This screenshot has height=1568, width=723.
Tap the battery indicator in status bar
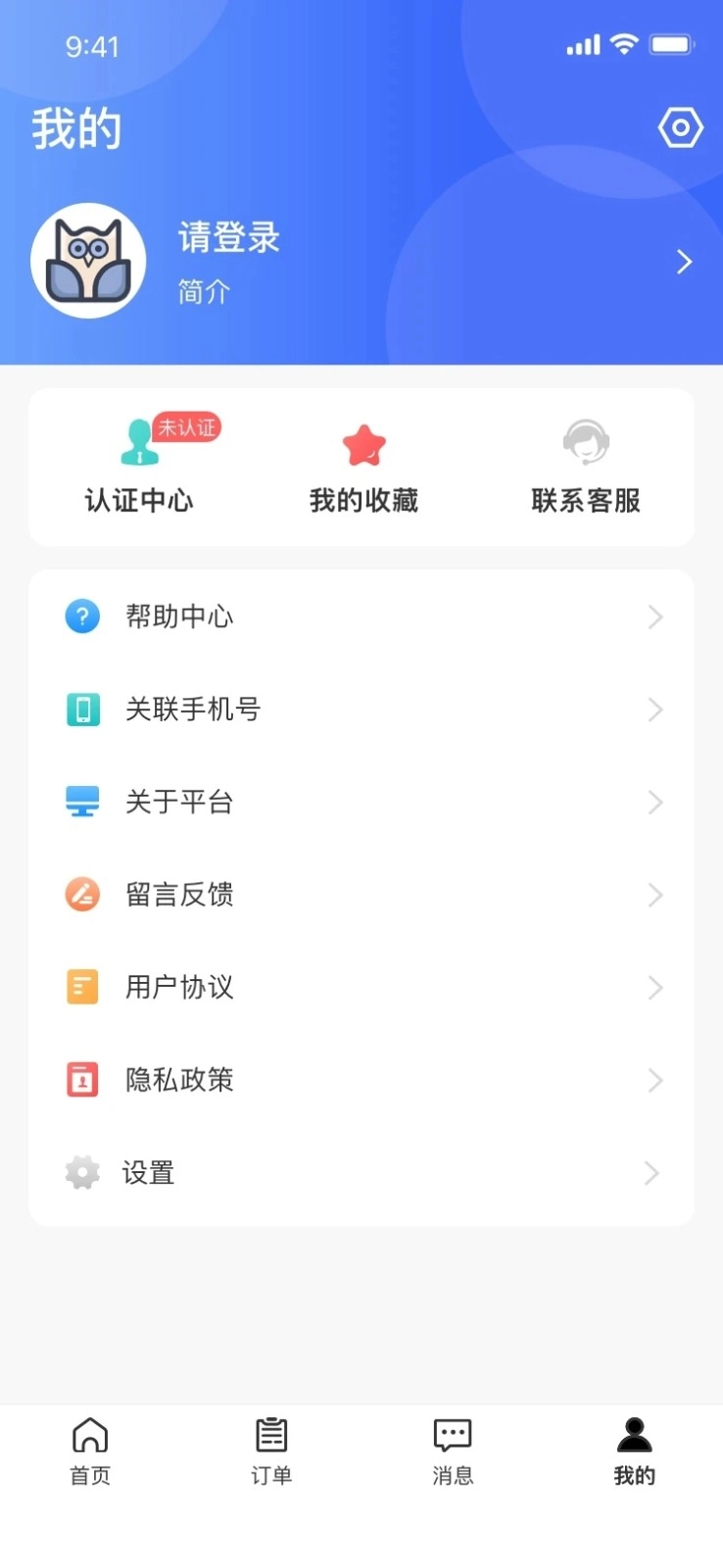[672, 43]
